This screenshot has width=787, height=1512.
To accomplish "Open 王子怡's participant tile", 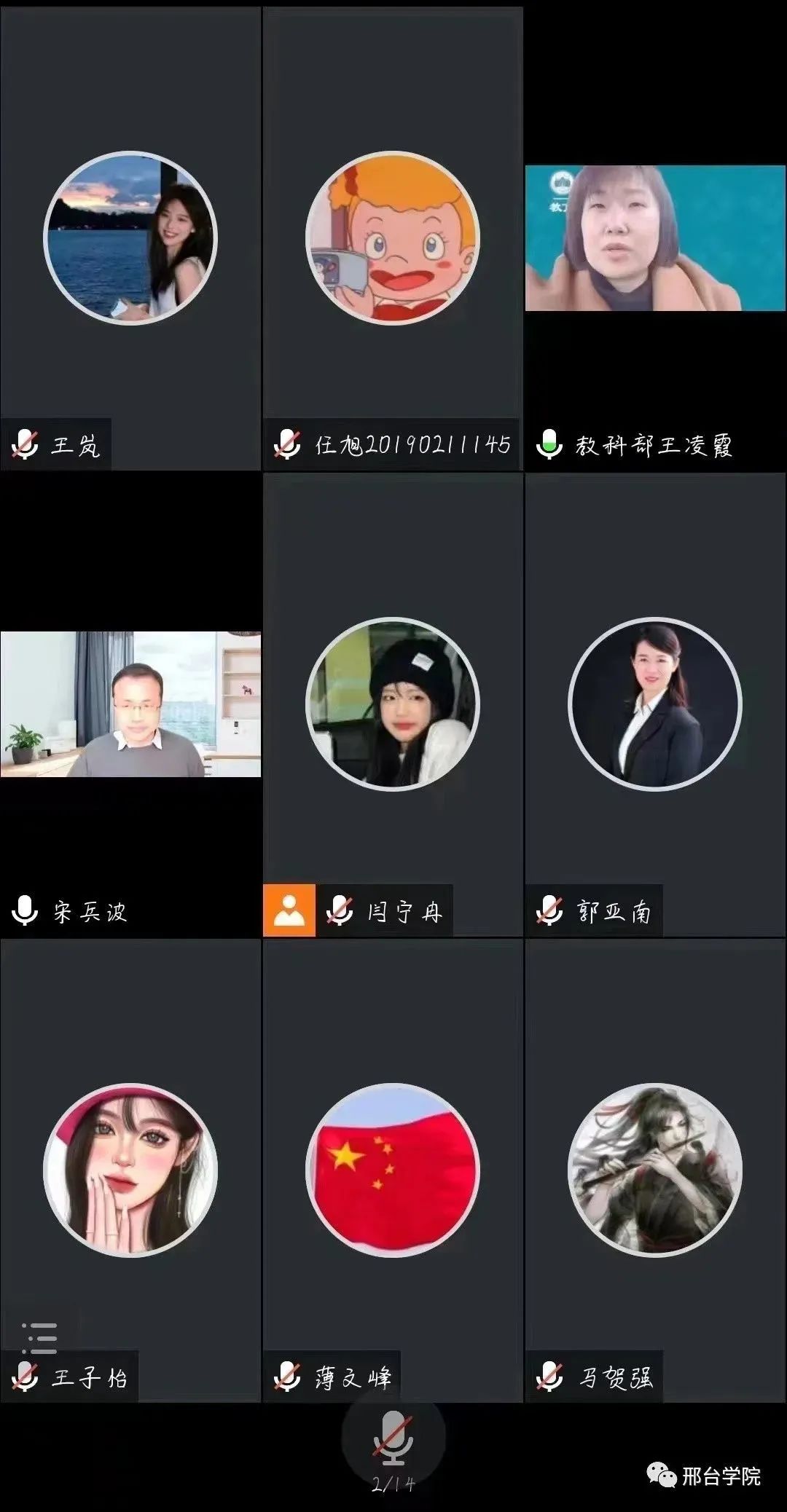I will (x=130, y=1170).
